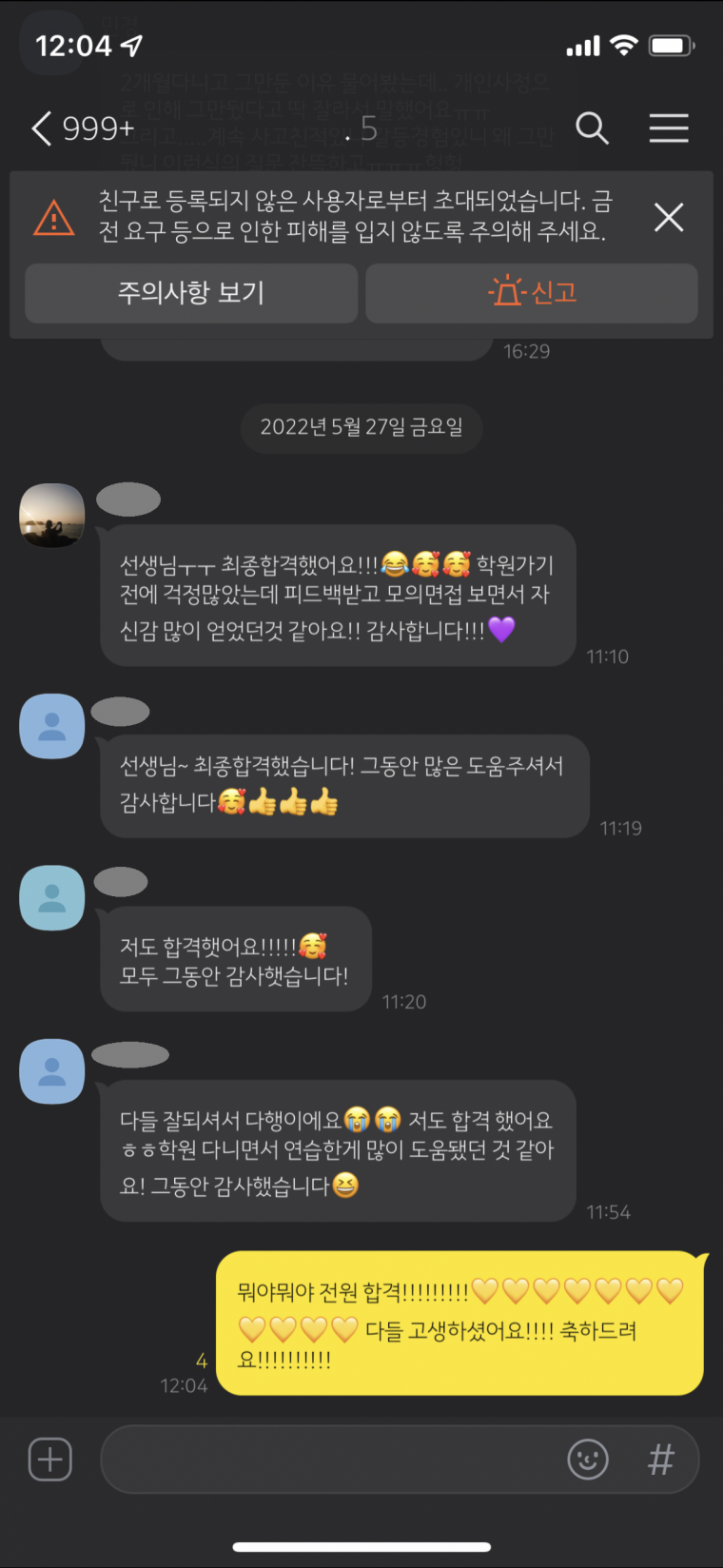Dismiss the unknown user warning banner
Image resolution: width=723 pixels, height=1568 pixels.
coord(669,218)
